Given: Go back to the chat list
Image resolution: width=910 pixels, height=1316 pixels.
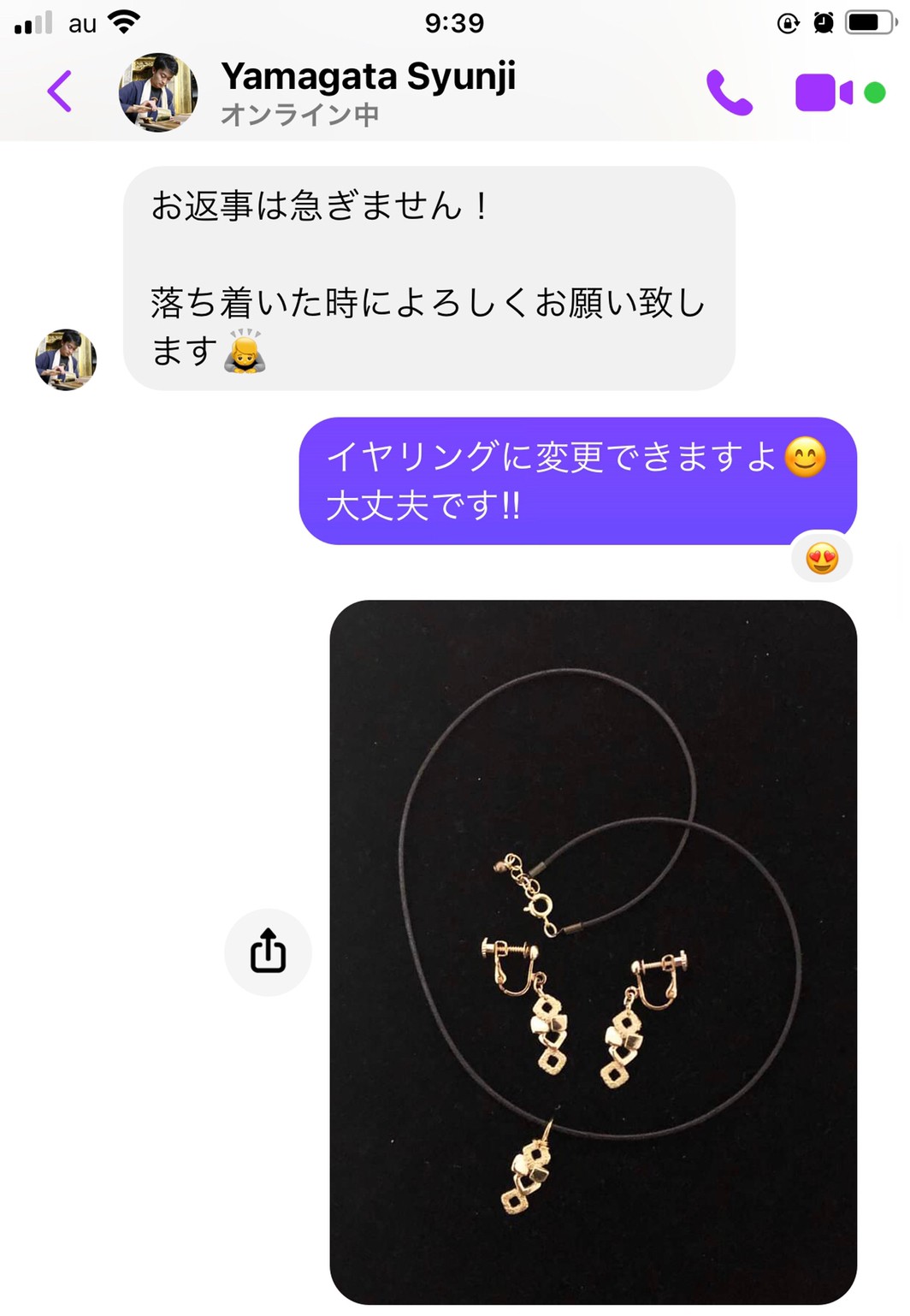Looking at the screenshot, I should [x=60, y=92].
